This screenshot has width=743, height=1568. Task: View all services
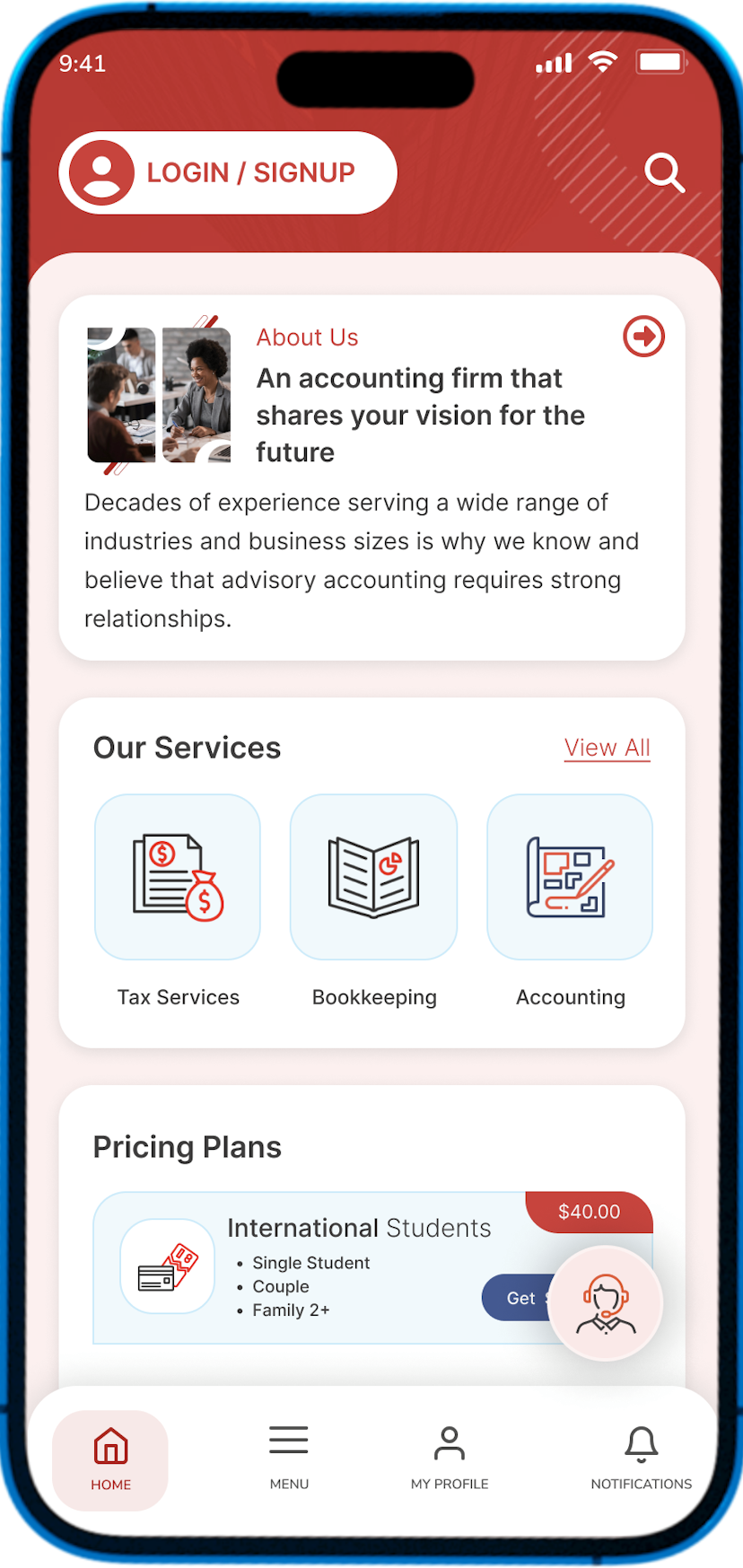click(x=607, y=748)
